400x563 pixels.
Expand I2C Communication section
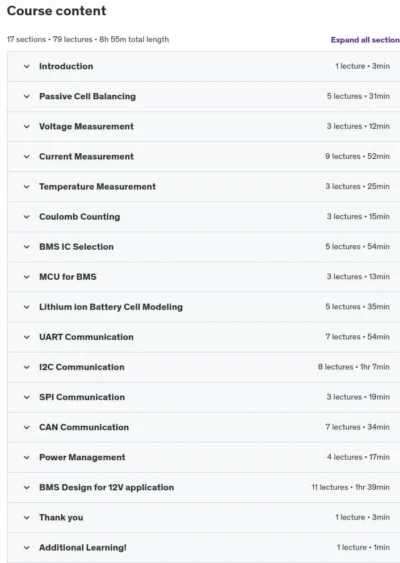coord(203,367)
